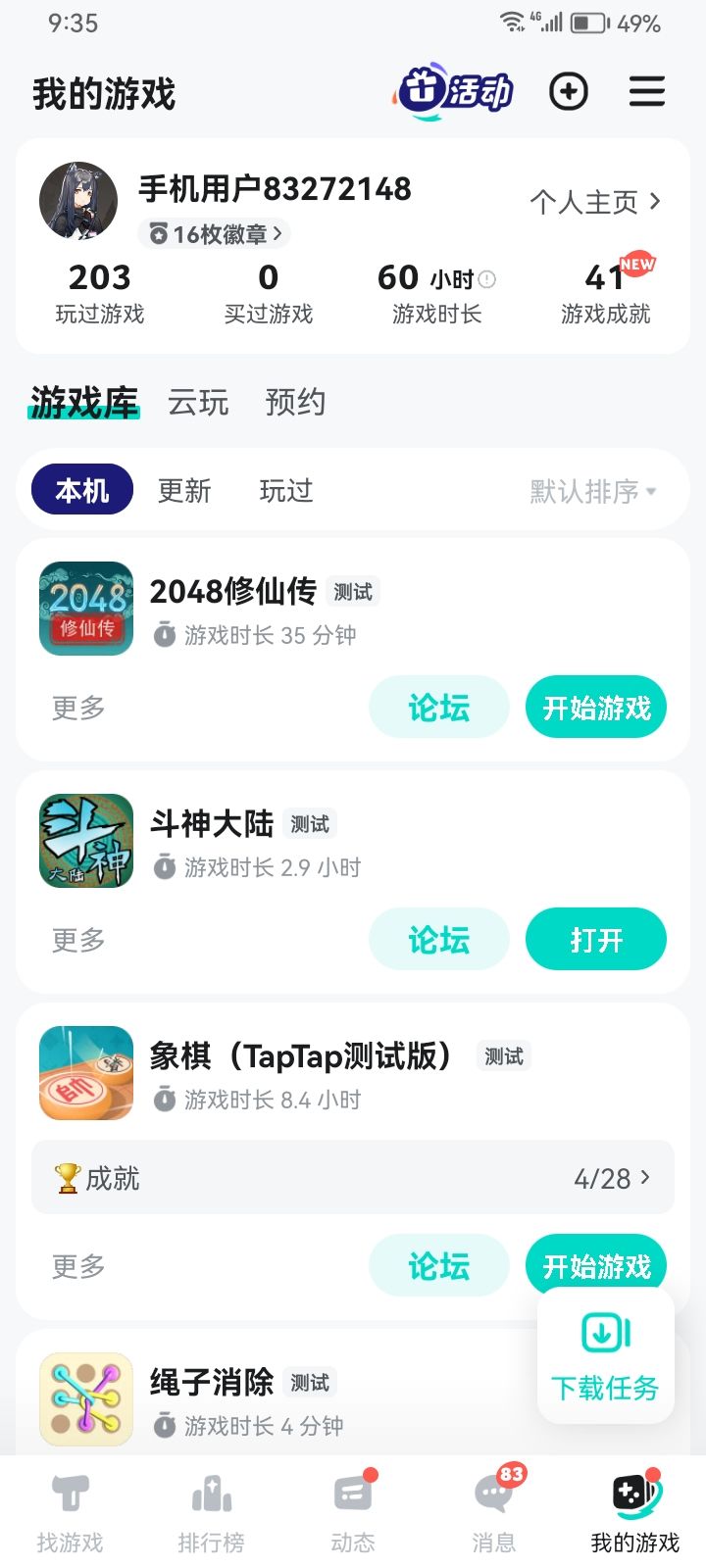Viewport: 706px width, 1568px height.
Task: Go to 个人主页 profile page
Action: 594,202
